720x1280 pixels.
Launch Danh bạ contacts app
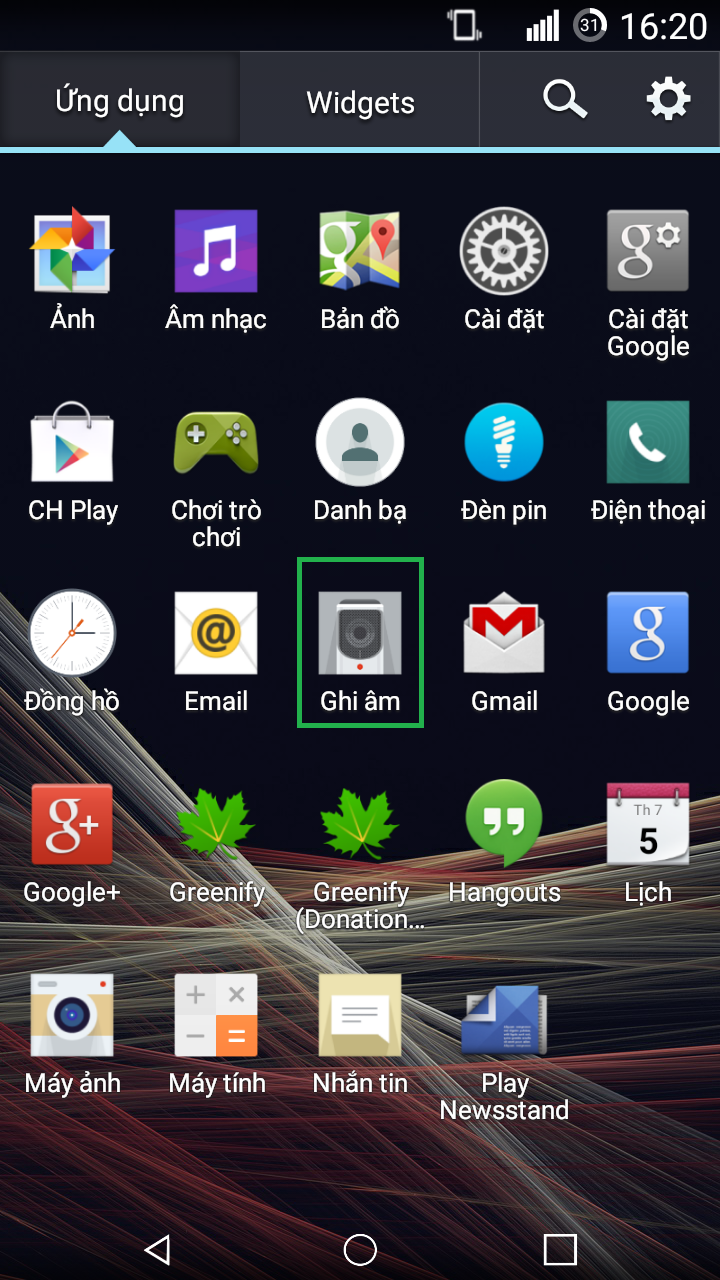point(360,462)
